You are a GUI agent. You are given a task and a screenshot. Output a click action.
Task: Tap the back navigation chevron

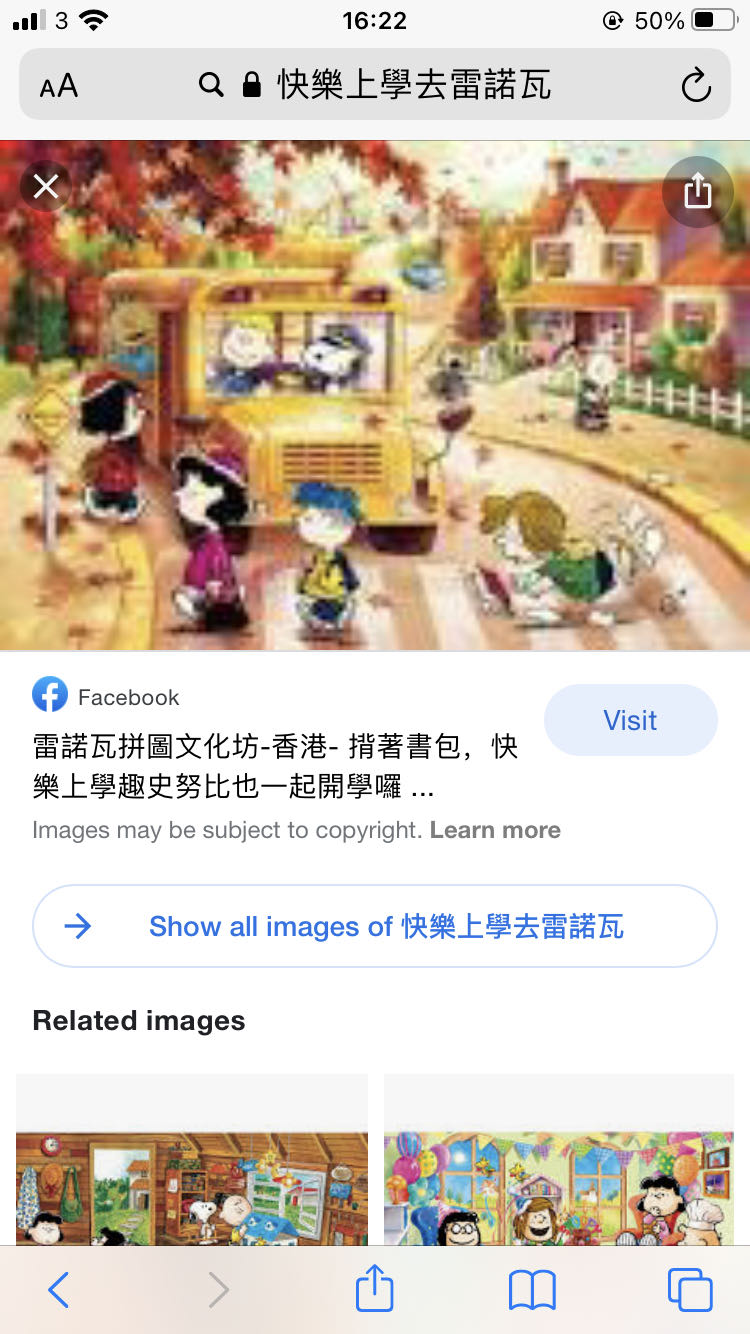[57, 1289]
